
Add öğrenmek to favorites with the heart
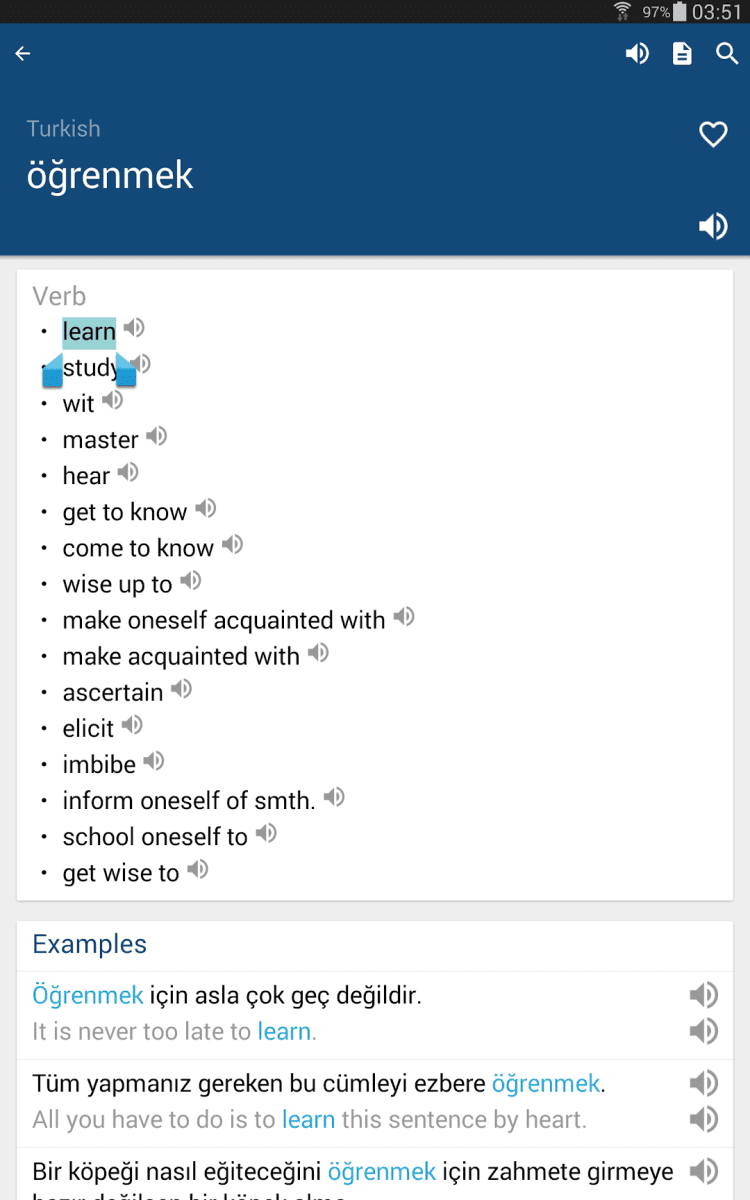tap(713, 134)
